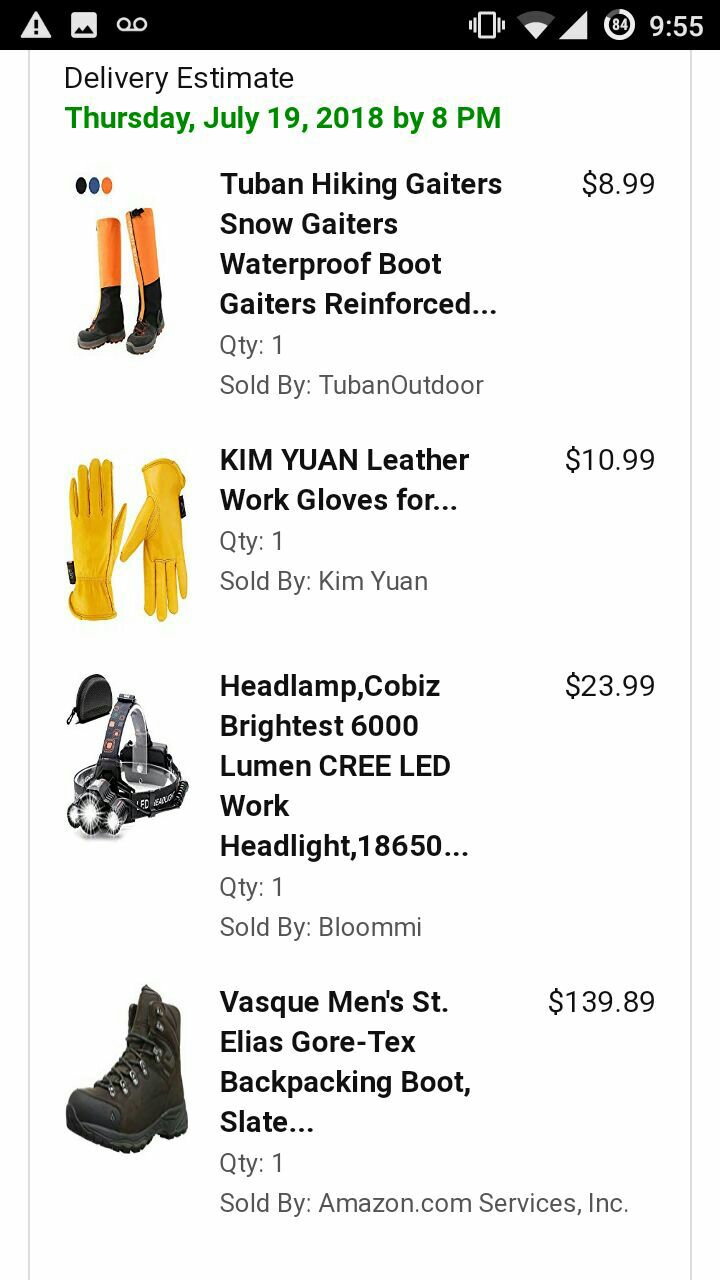
Task: Open Vasque Men's St. Elias boot title
Action: click(x=345, y=1061)
